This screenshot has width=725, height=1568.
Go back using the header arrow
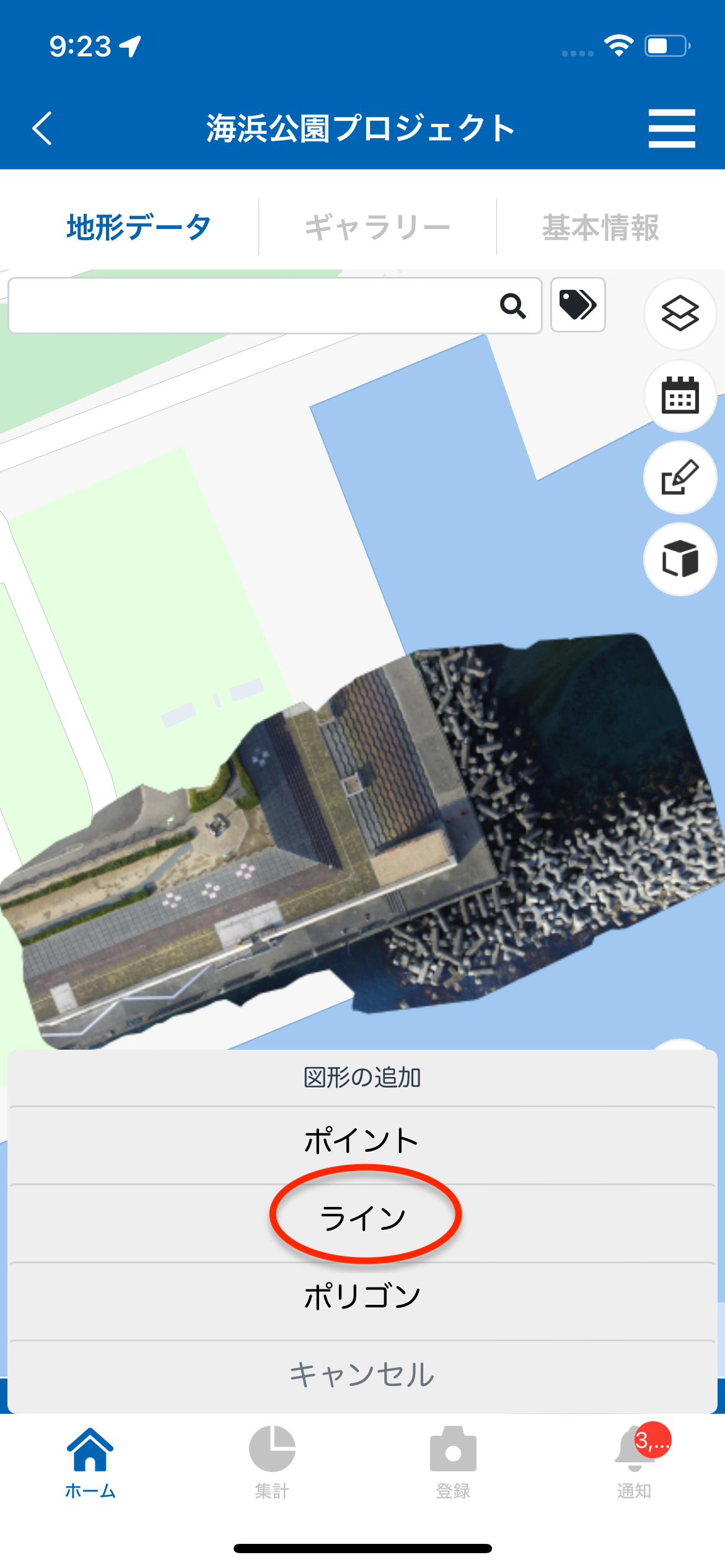[42, 128]
